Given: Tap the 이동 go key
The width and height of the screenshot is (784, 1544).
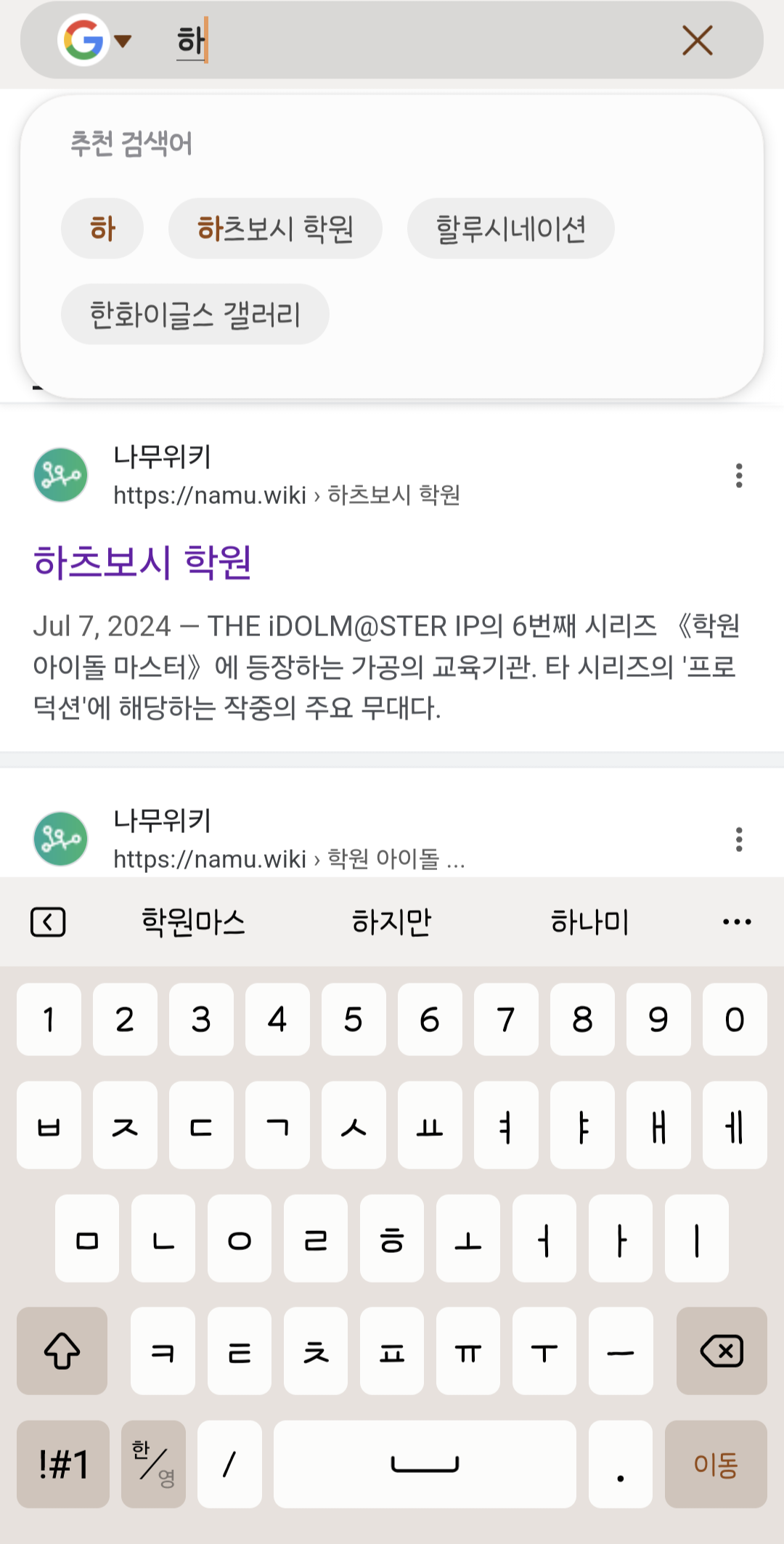Looking at the screenshot, I should click(x=716, y=1464).
